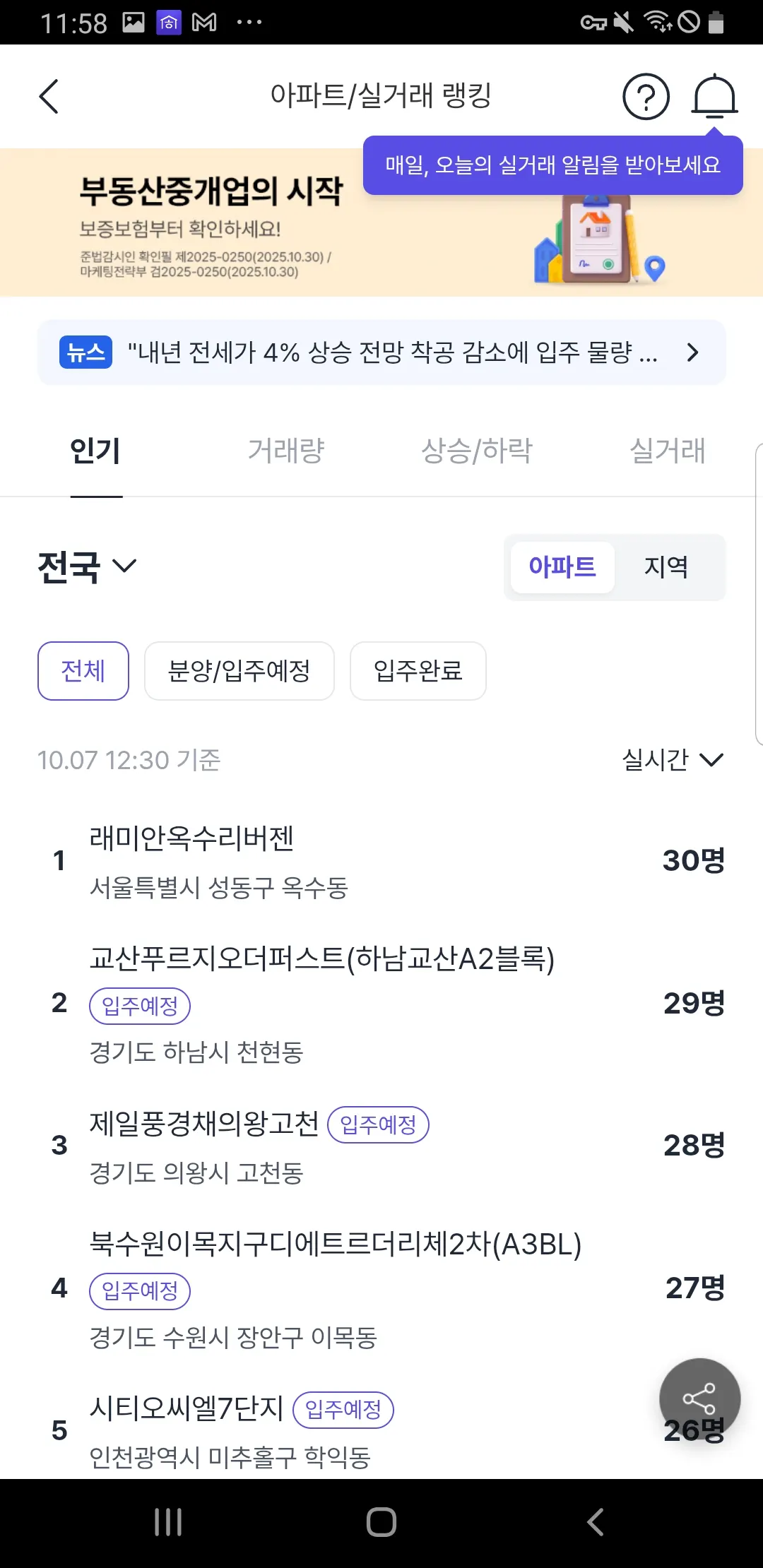The height and width of the screenshot is (1568, 763).
Task: Switch to the 상승/하락 tab
Action: tap(477, 451)
